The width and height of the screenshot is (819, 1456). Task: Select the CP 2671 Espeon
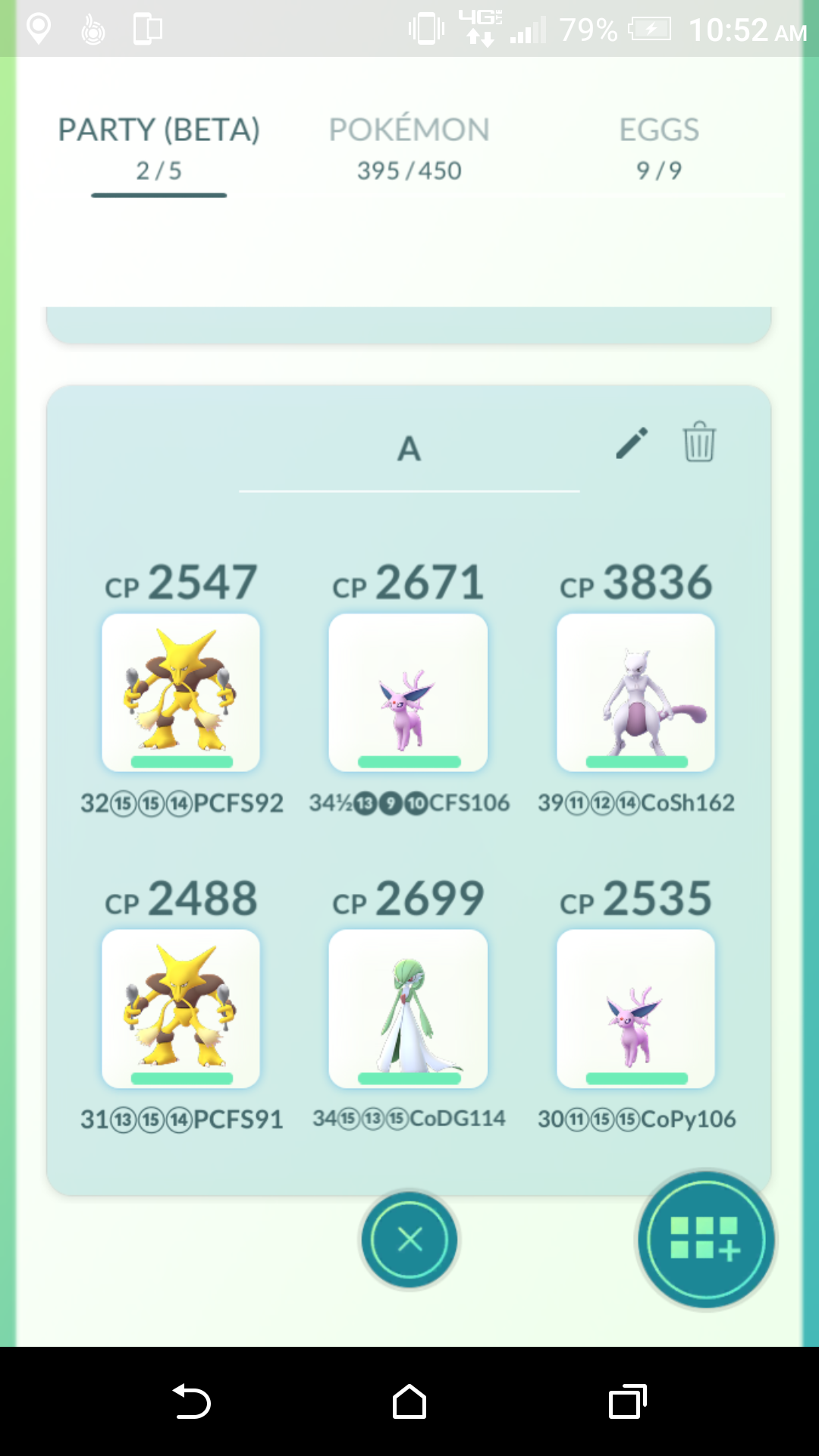408,692
